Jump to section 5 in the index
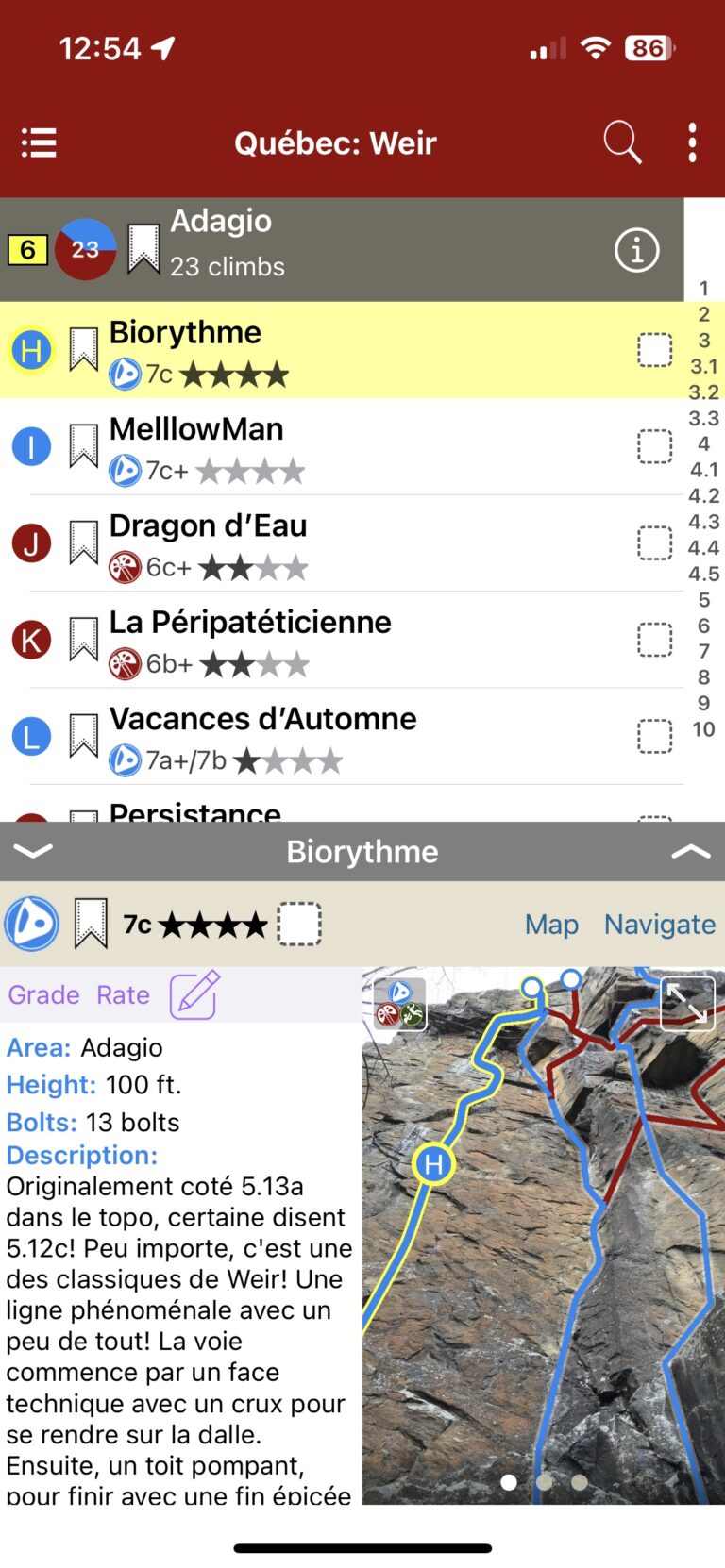The height and width of the screenshot is (1568, 725). pos(703,600)
